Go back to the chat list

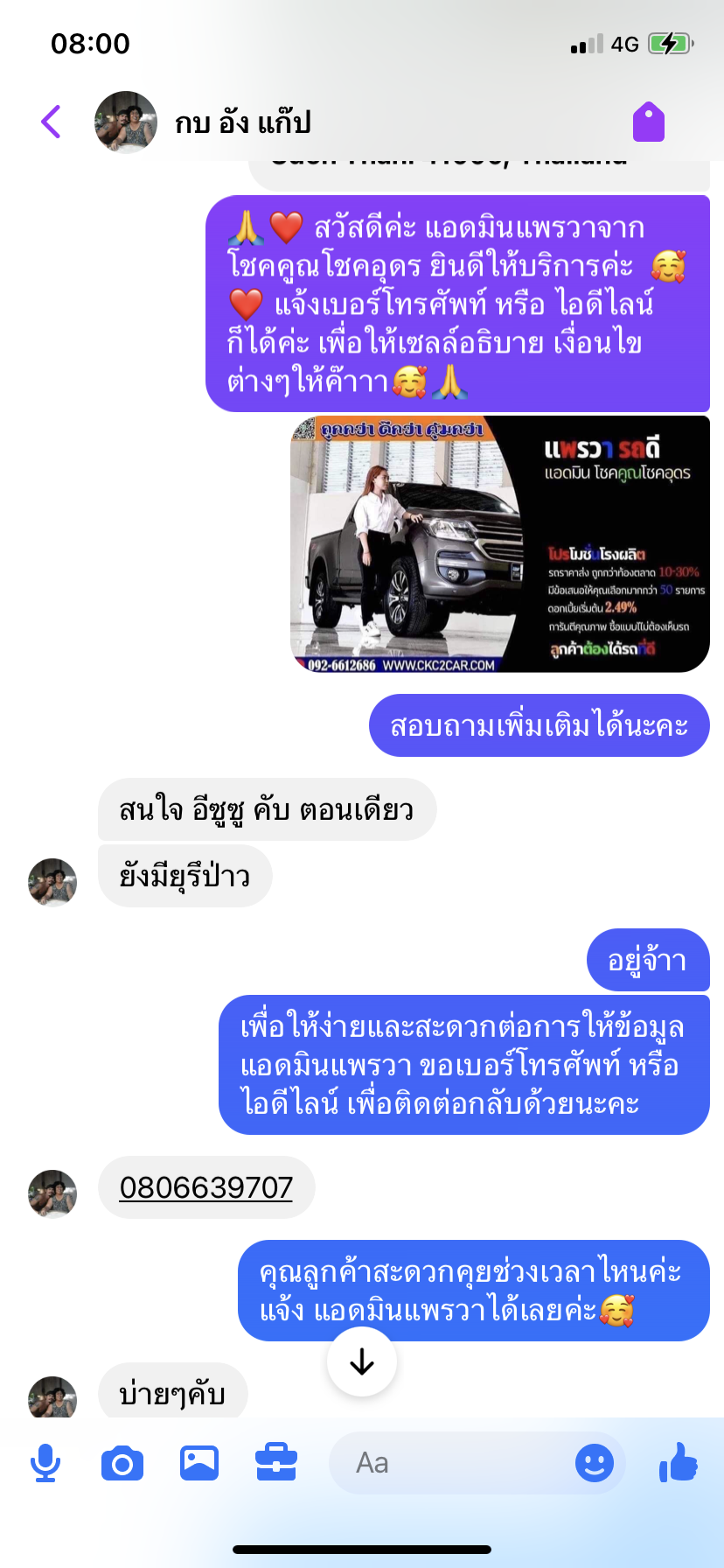(x=52, y=122)
